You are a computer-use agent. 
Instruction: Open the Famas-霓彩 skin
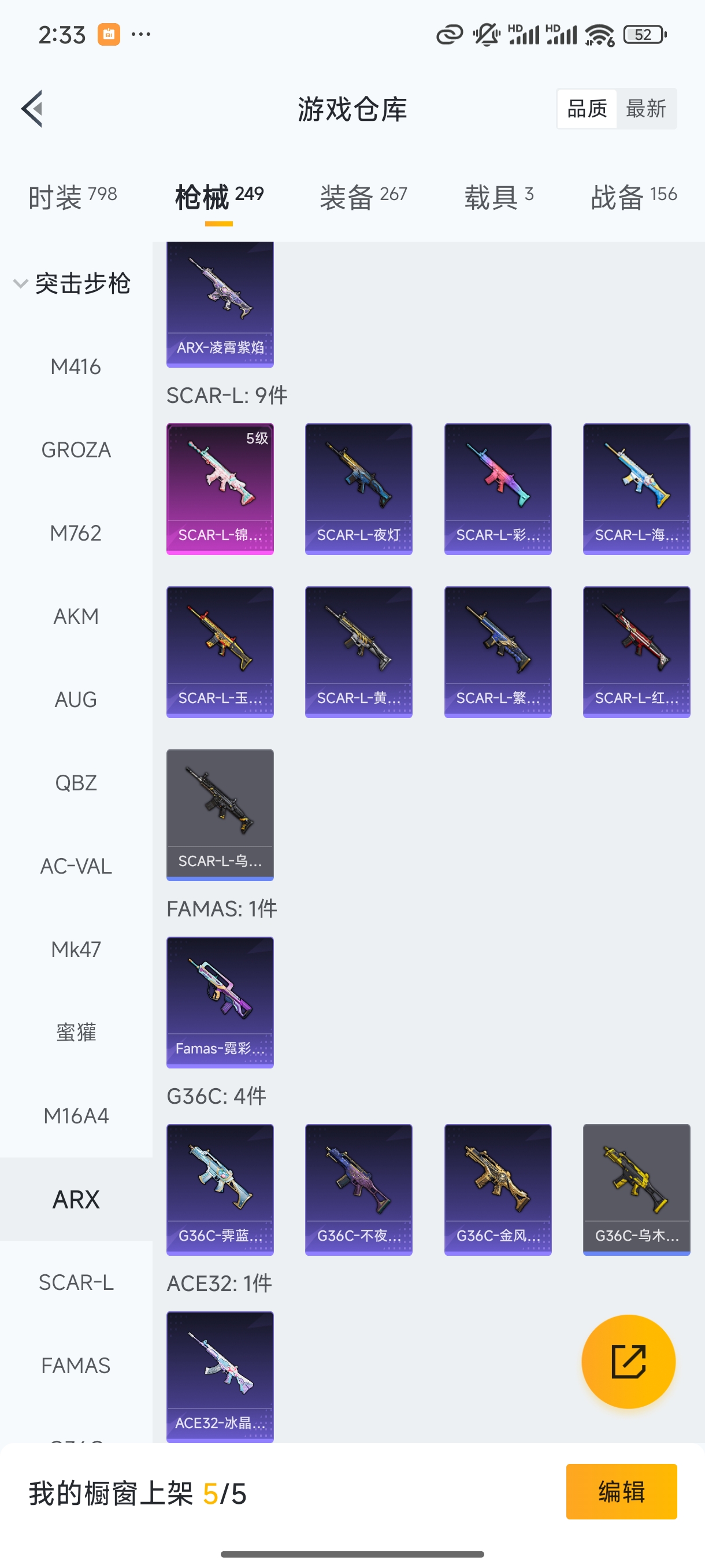click(x=220, y=1002)
